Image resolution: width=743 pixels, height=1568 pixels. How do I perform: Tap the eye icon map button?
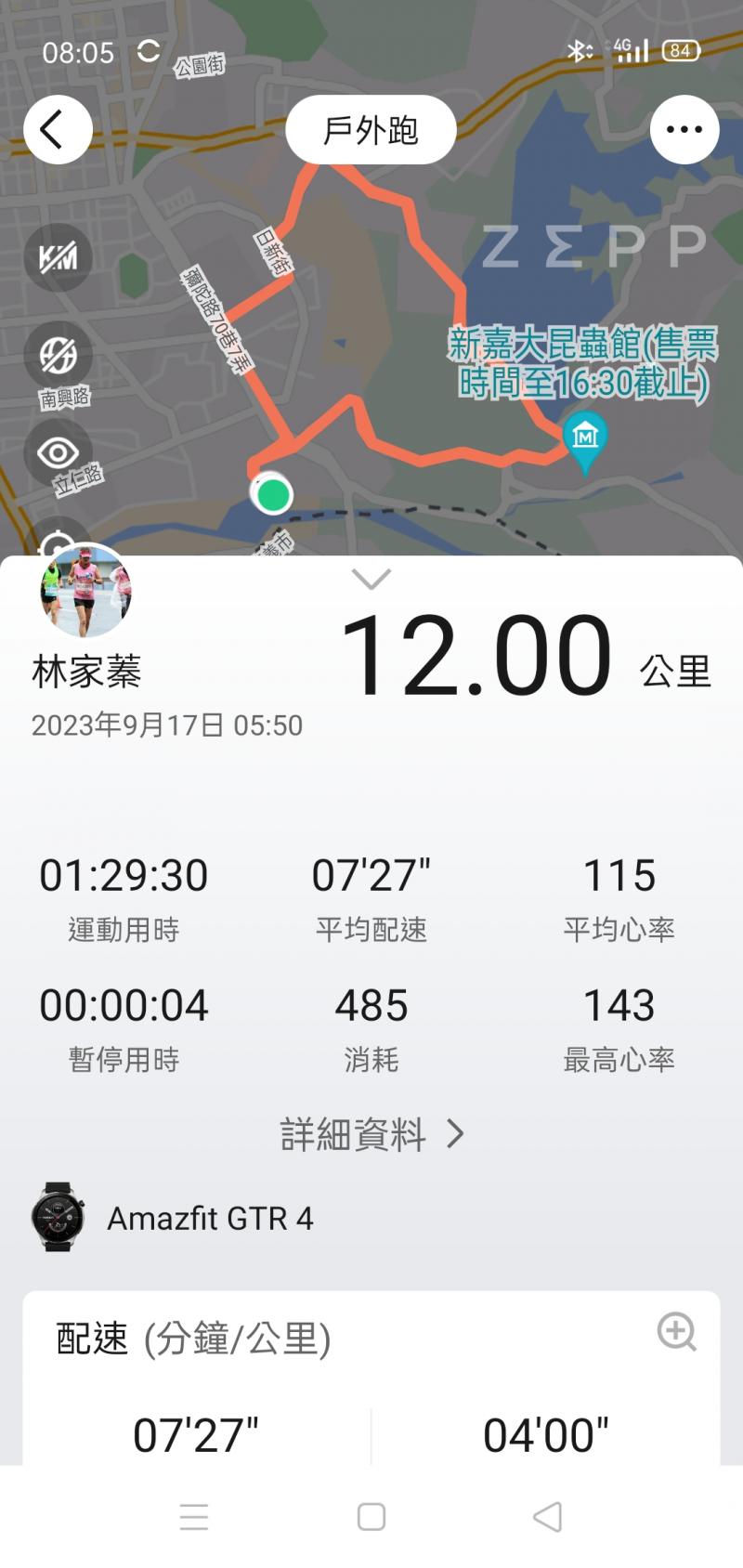pyautogui.click(x=58, y=453)
